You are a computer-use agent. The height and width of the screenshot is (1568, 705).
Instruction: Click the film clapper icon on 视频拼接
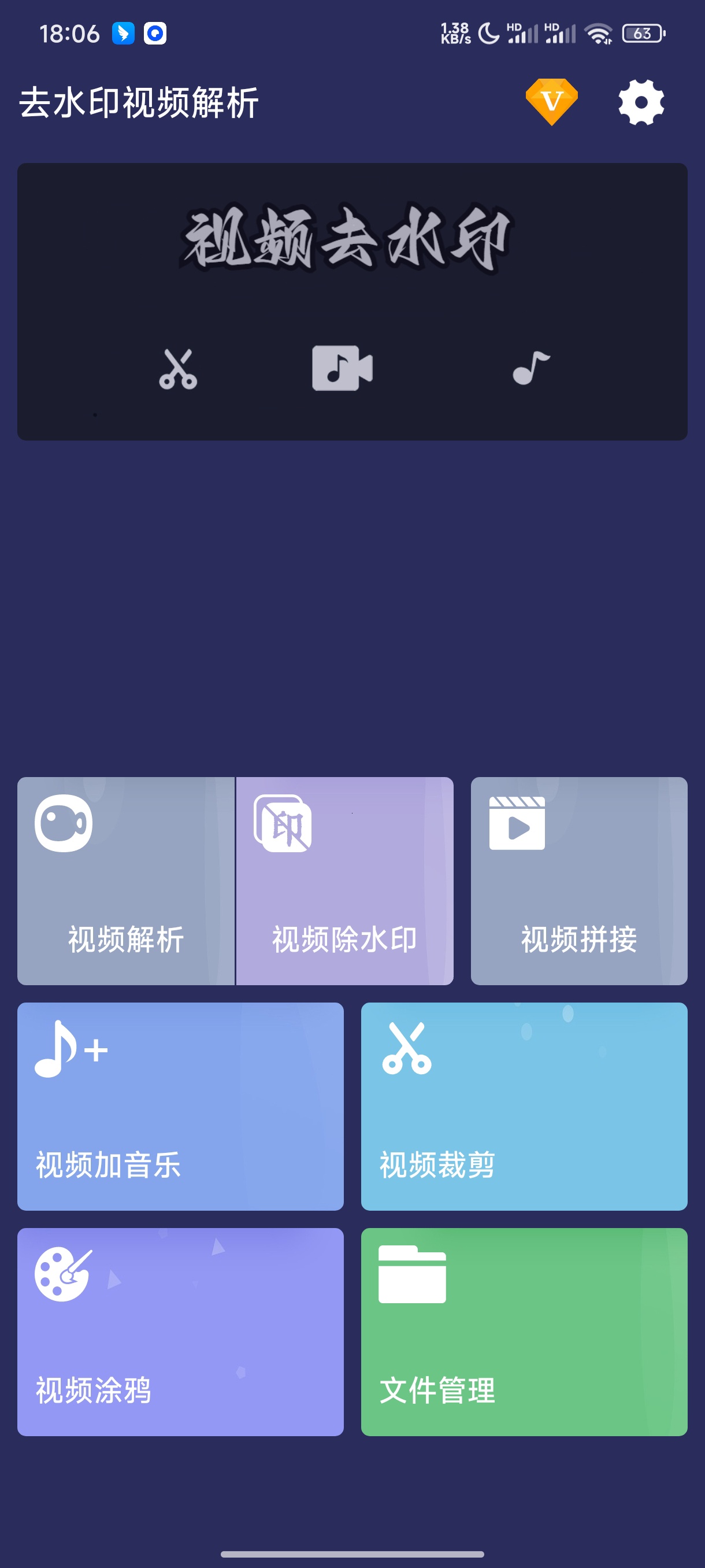pyautogui.click(x=517, y=826)
